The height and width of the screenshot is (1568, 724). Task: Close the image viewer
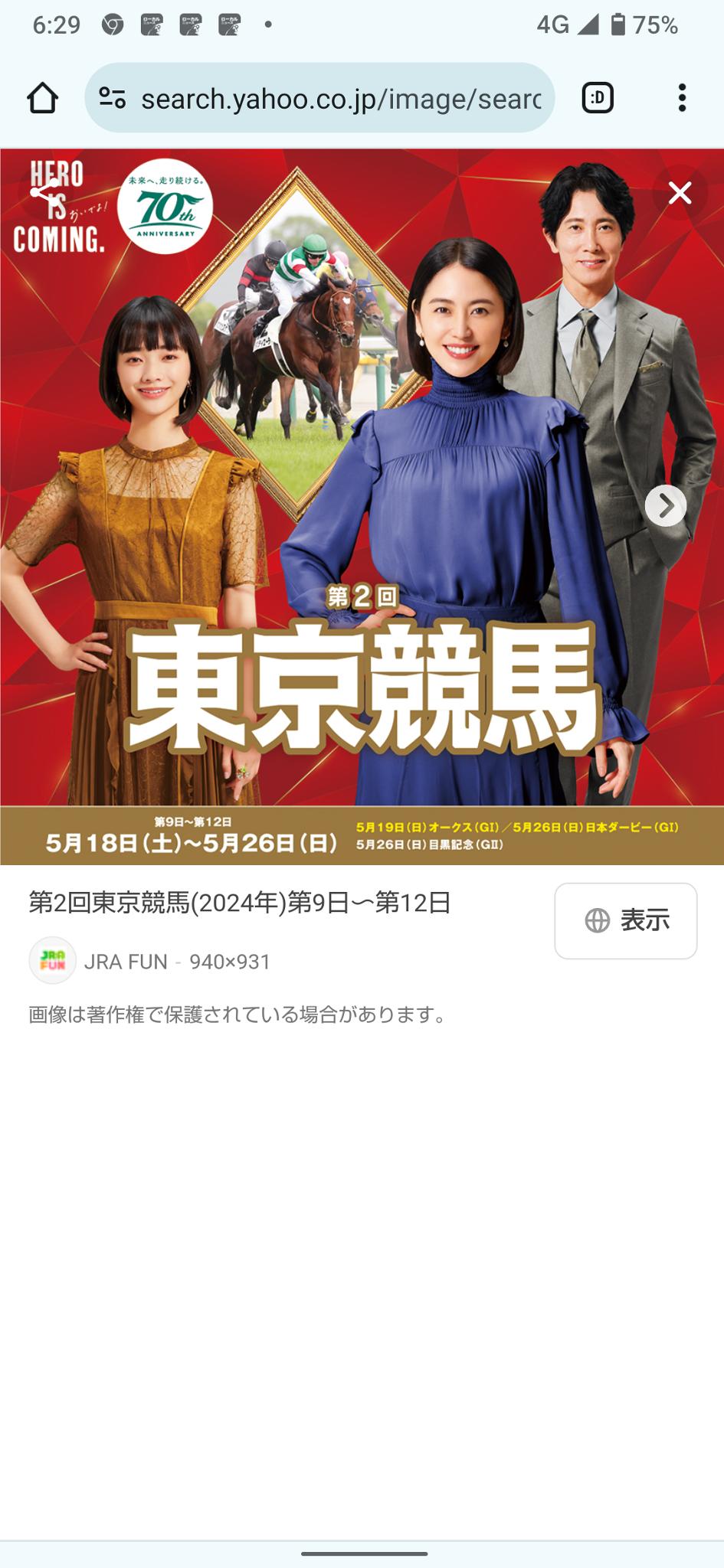click(680, 193)
